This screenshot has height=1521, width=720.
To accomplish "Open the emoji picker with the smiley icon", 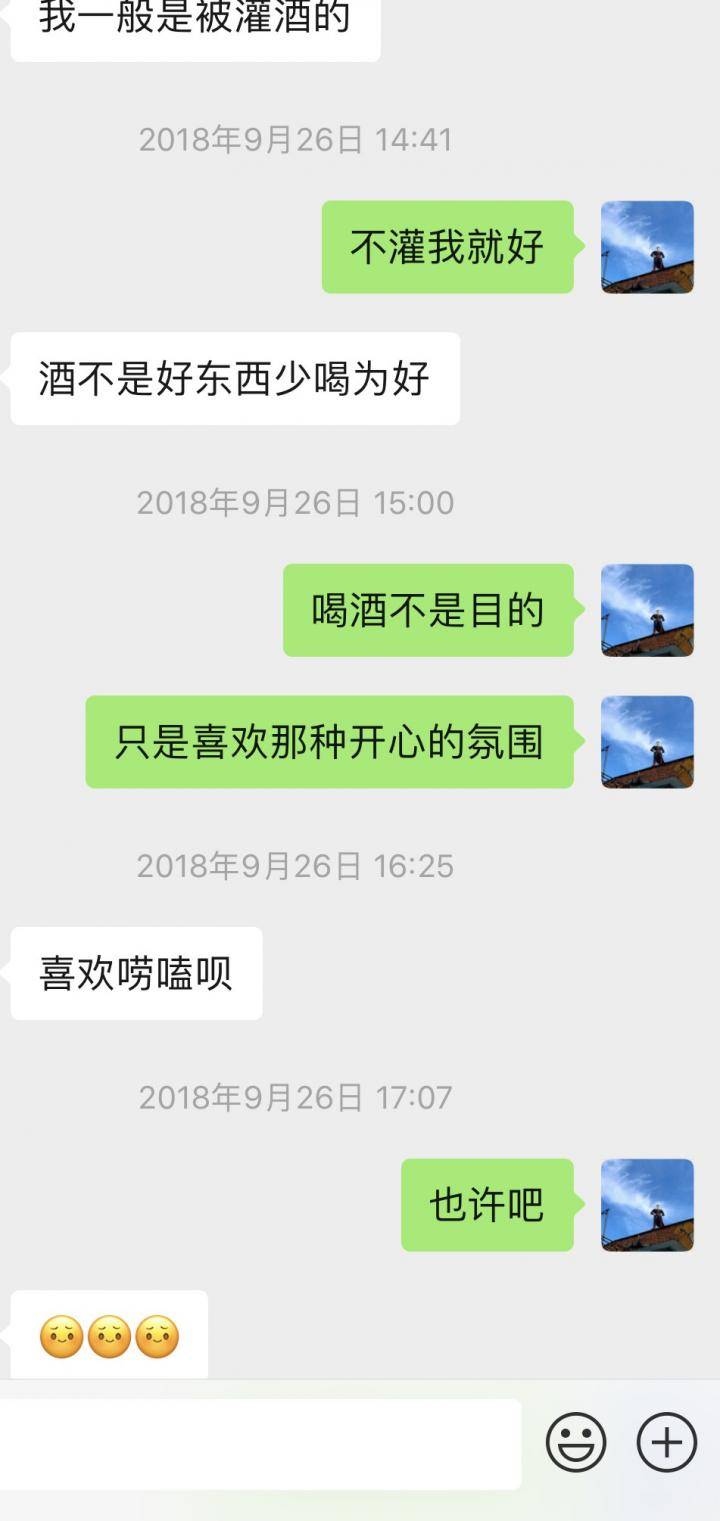I will (x=575, y=1441).
